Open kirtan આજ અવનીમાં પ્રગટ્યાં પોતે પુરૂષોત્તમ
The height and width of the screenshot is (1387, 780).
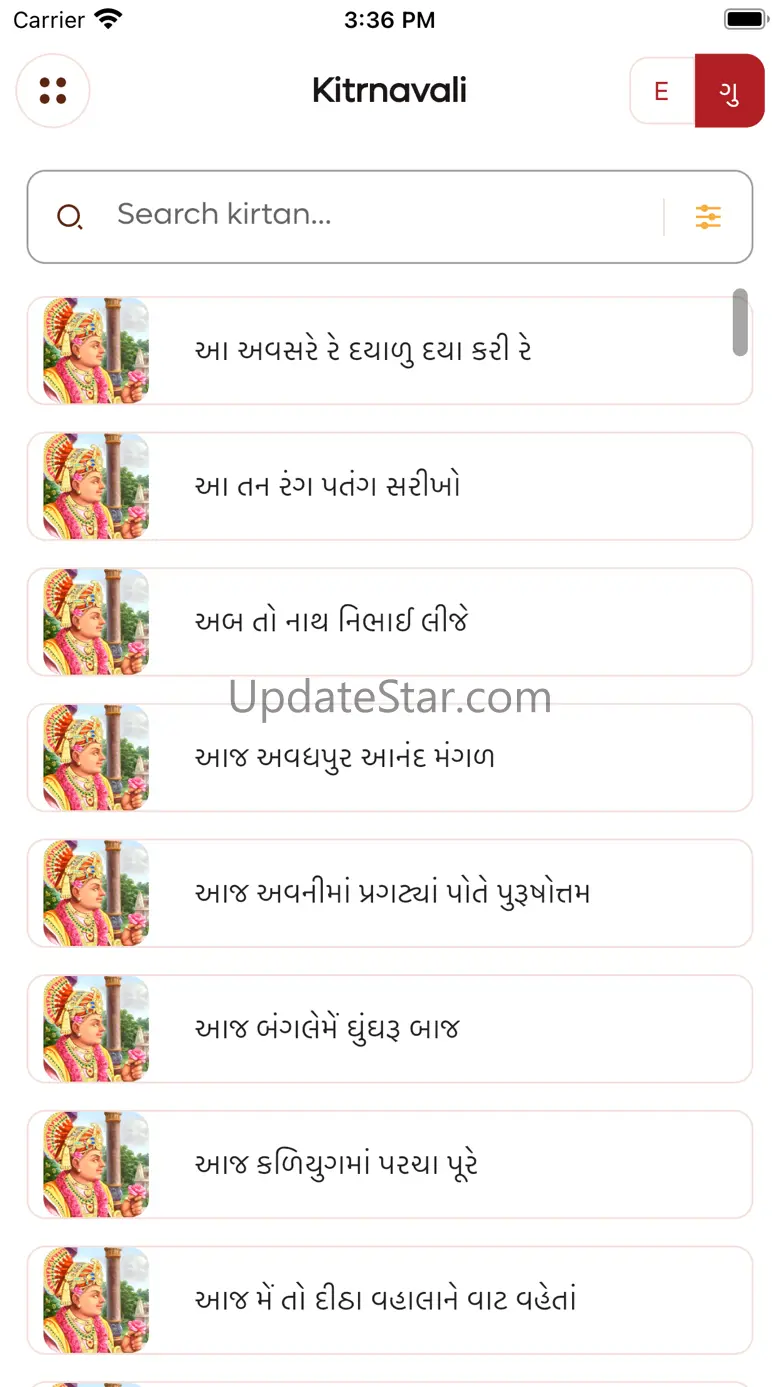pos(390,893)
